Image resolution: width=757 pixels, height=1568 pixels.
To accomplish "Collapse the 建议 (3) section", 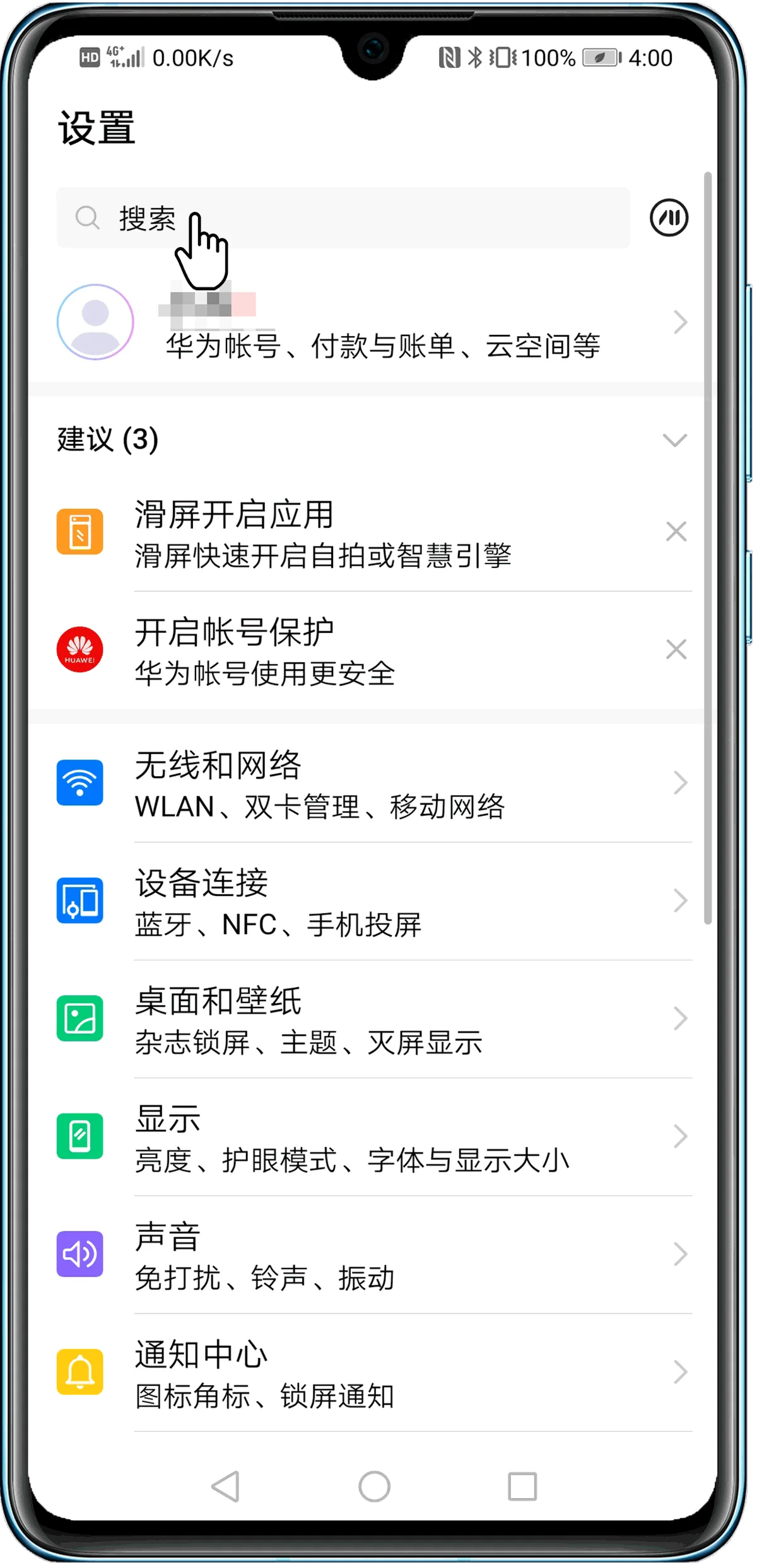I will click(x=674, y=440).
